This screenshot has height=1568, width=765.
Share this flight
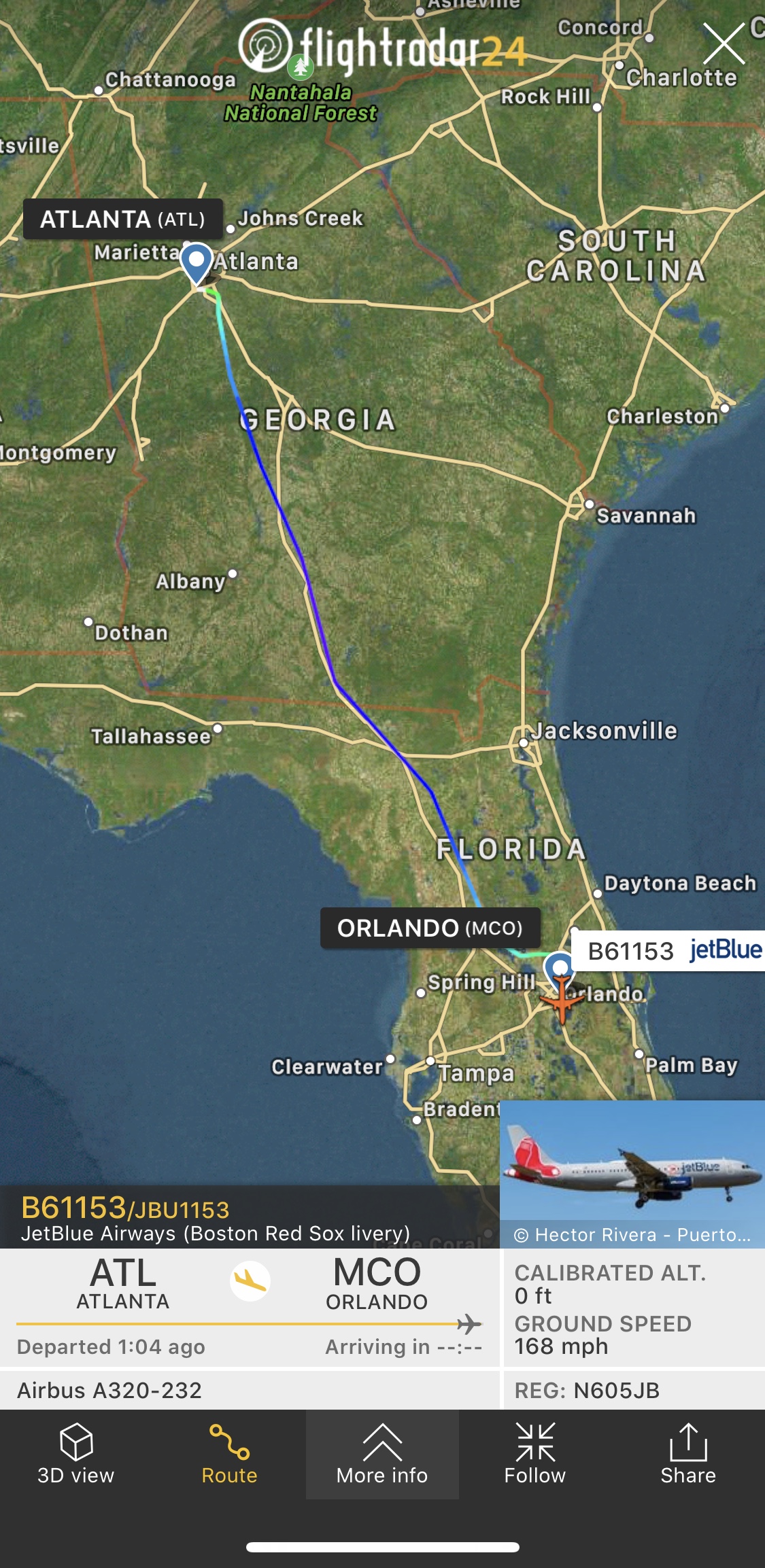pos(688,1454)
